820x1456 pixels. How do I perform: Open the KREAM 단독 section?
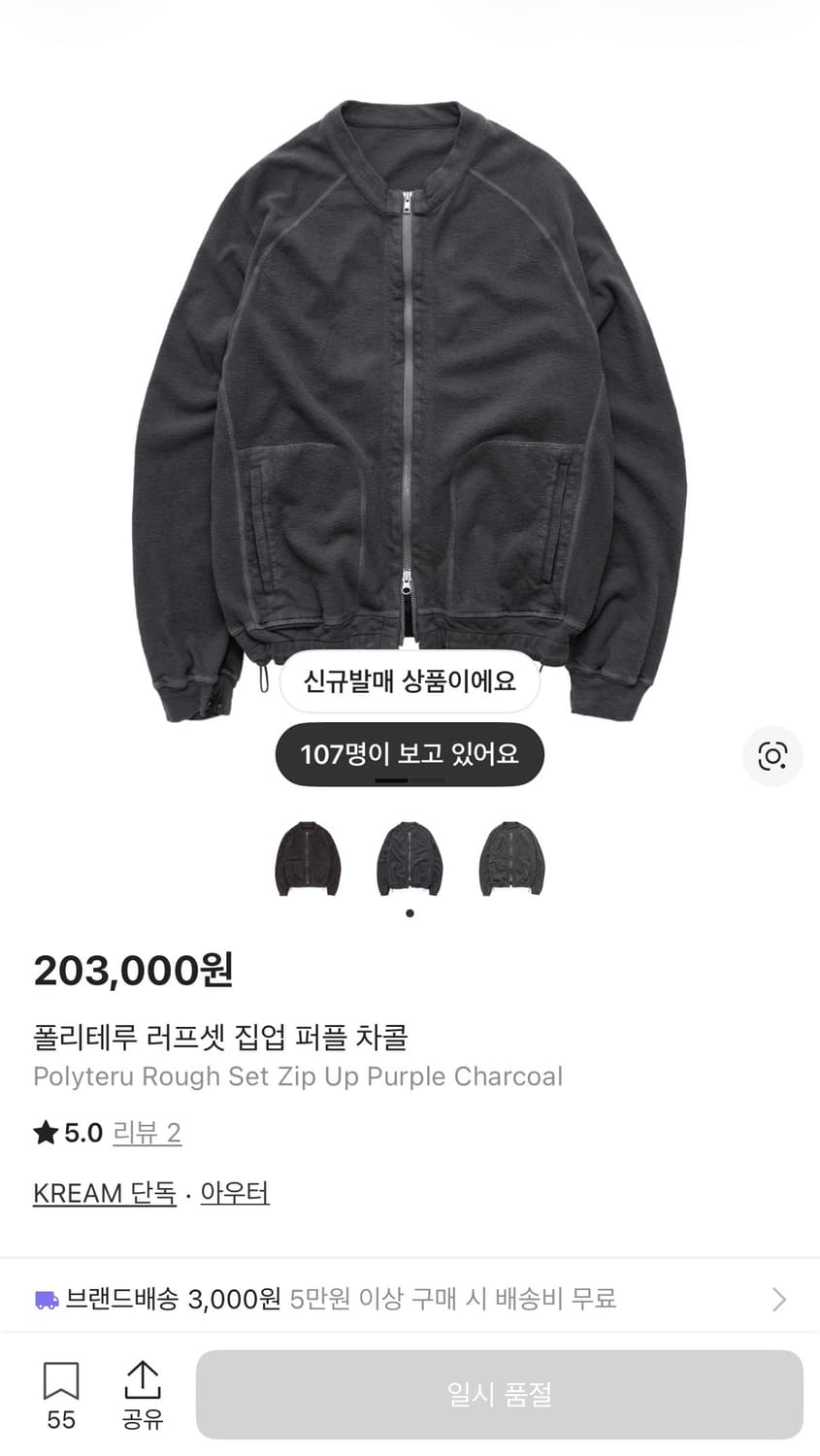[104, 1193]
